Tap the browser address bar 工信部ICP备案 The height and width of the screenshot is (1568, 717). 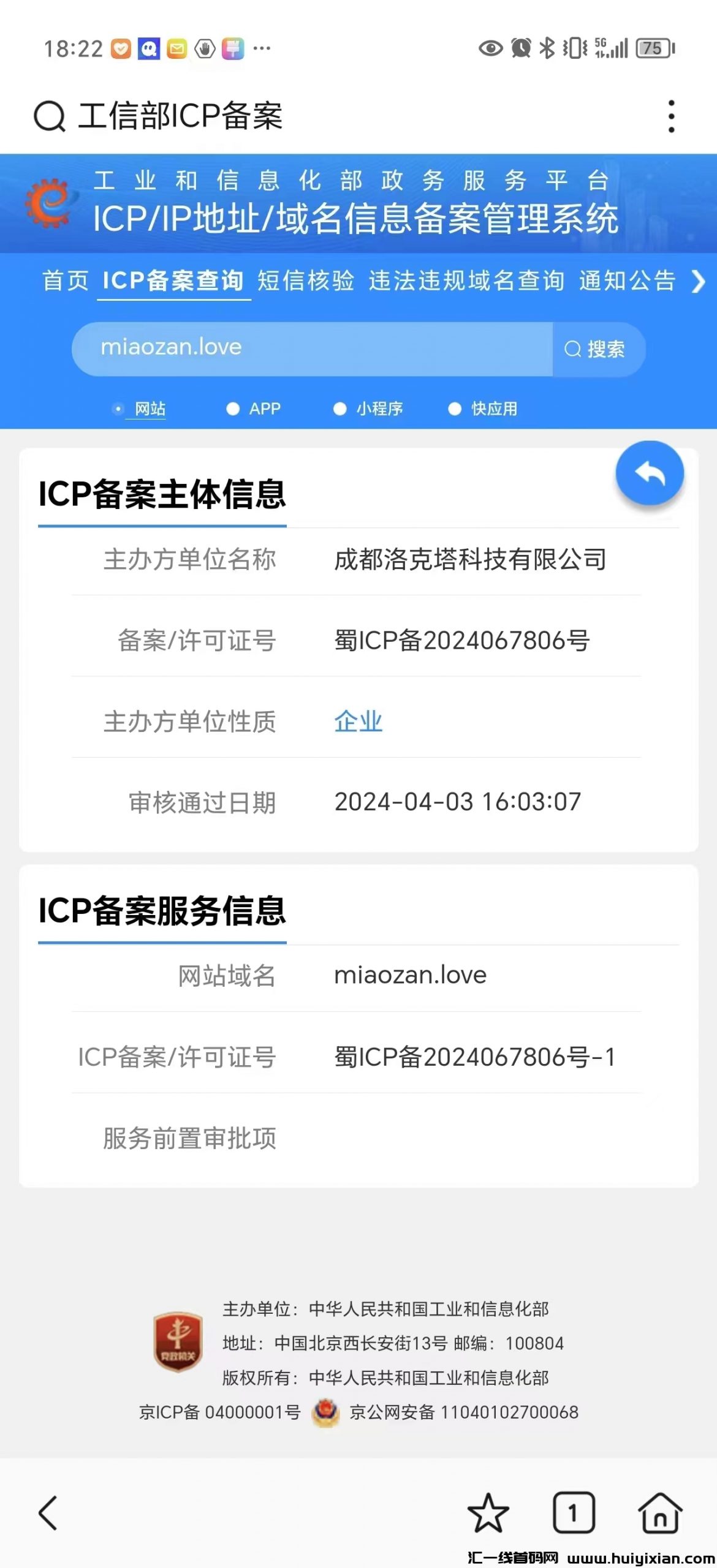(x=180, y=116)
